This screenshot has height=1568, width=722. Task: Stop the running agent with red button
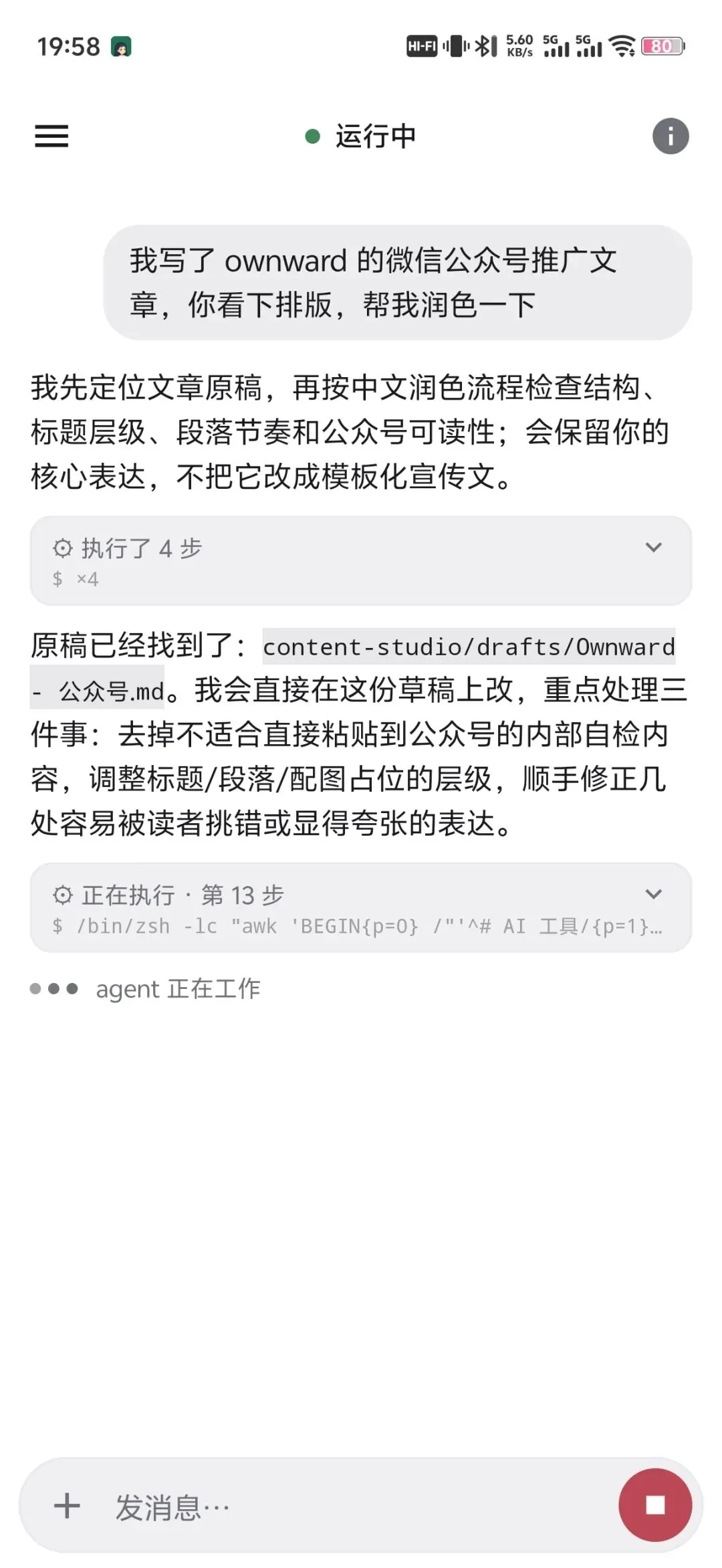click(x=655, y=1505)
